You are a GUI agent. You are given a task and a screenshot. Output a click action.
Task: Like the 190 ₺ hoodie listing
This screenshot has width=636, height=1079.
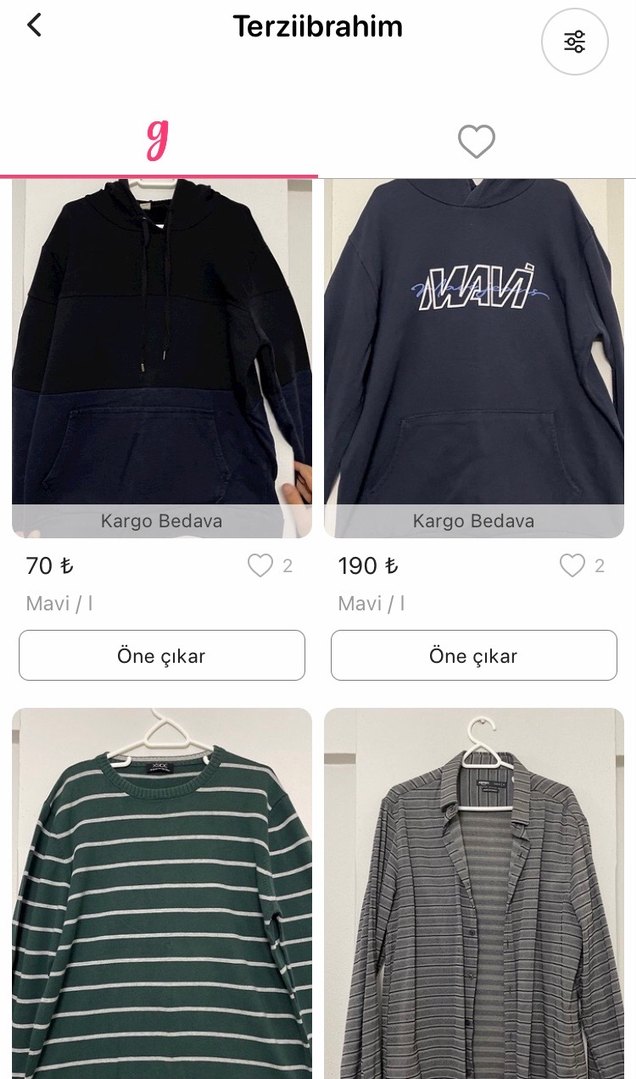(x=572, y=566)
